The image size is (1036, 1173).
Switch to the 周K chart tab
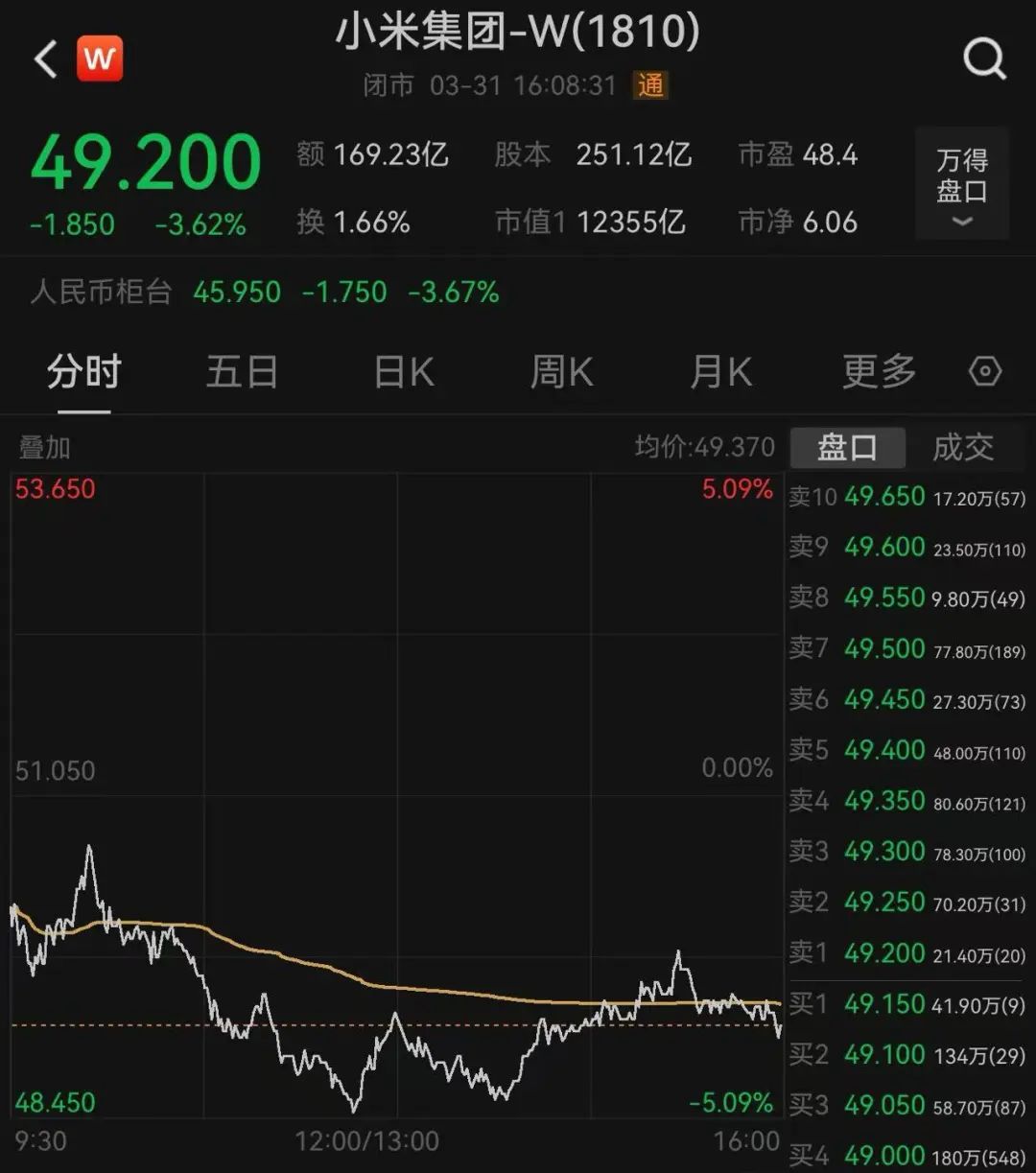562,372
